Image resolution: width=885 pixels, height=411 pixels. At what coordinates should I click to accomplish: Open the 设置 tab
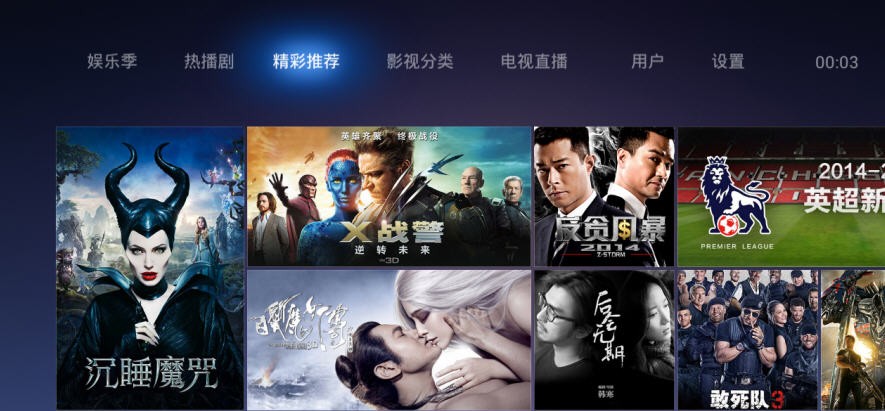[x=728, y=61]
